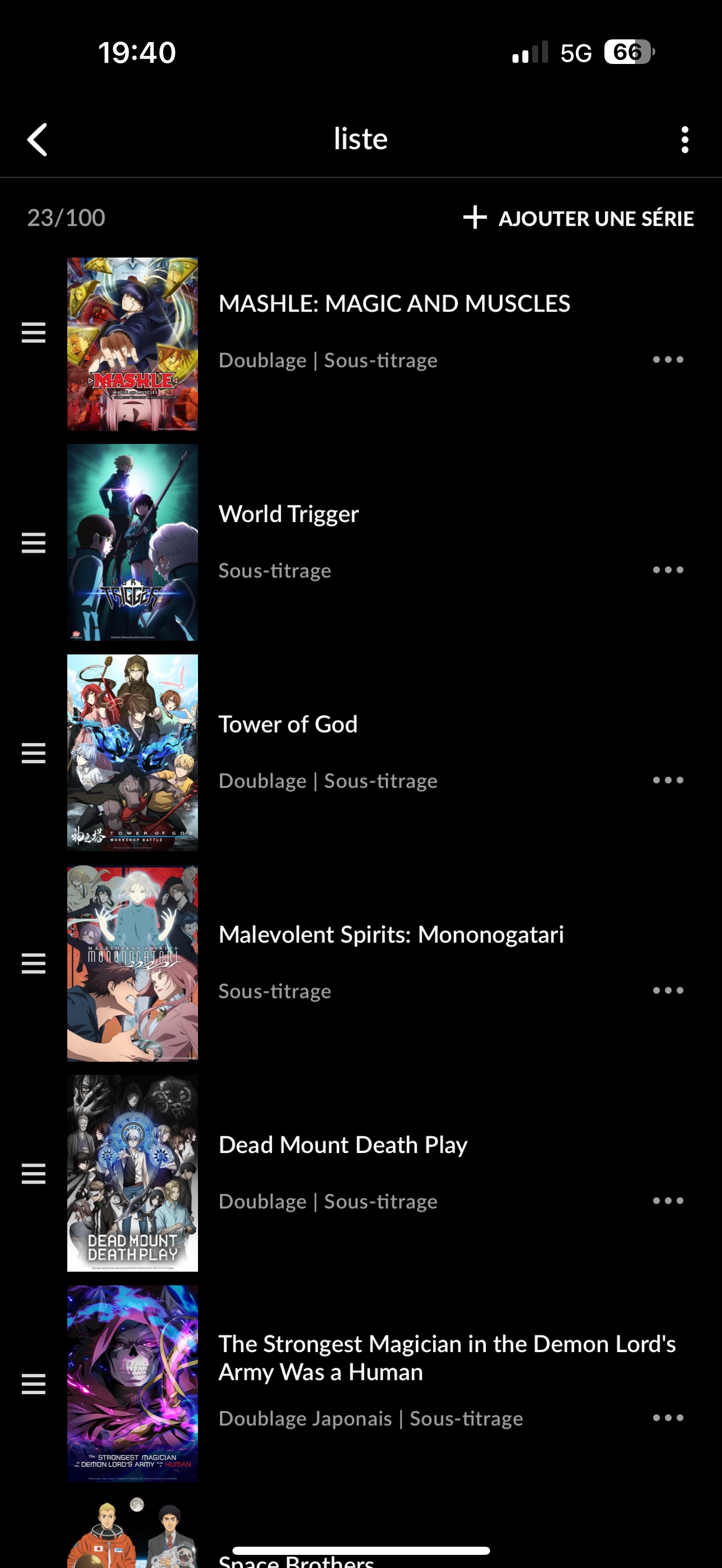Open MASHLE: MAGIC AND MUSCLES series
Image resolution: width=722 pixels, height=1568 pixels.
(x=394, y=304)
